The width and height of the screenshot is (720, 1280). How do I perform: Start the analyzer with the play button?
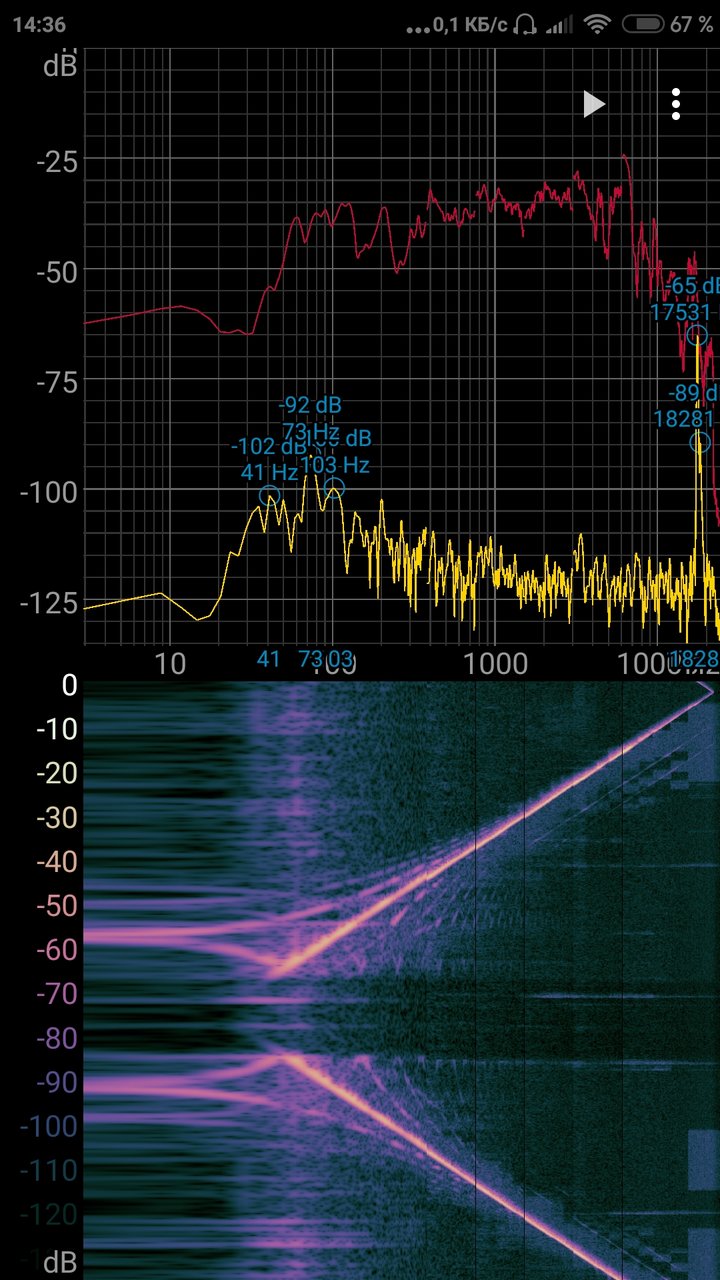click(x=594, y=104)
